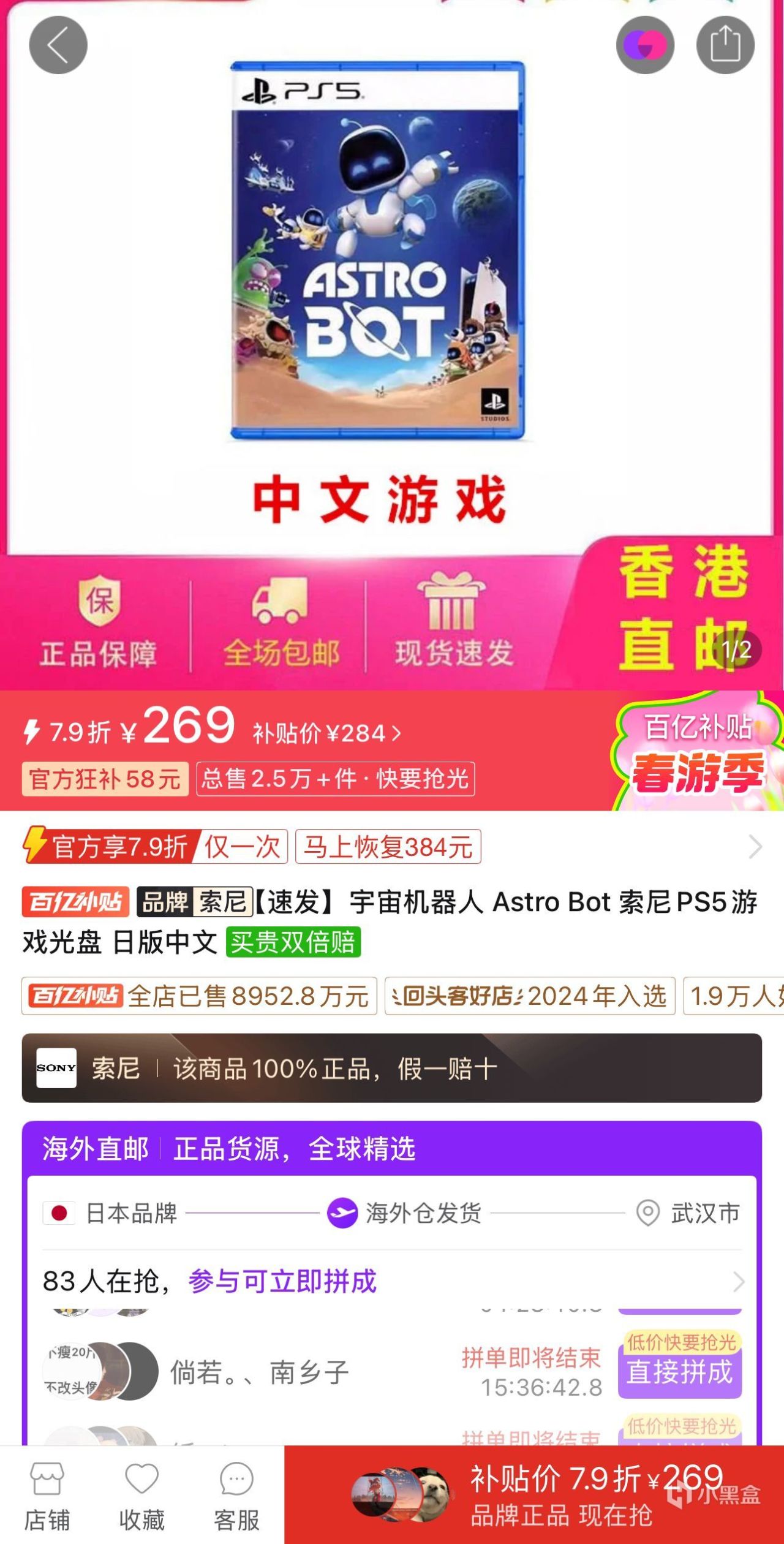Expand the 83人在抢 group-buy list
Screen dimensions: 784x1544
pos(392,1281)
